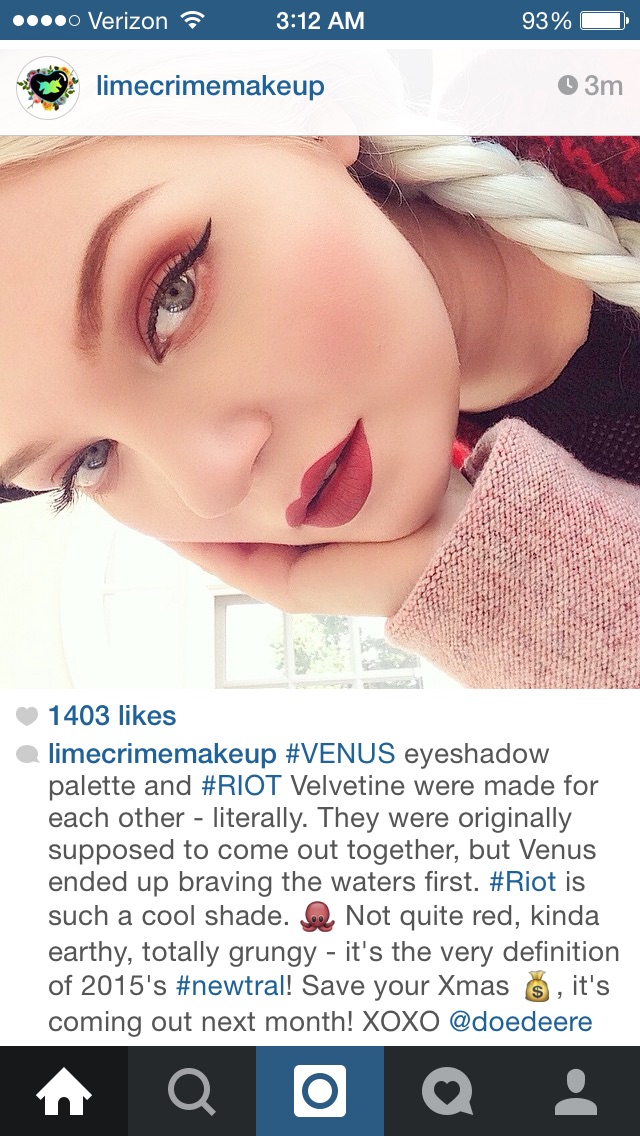Open limecrimemakeup's post photo
Image resolution: width=640 pixels, height=1136 pixels.
[320, 412]
